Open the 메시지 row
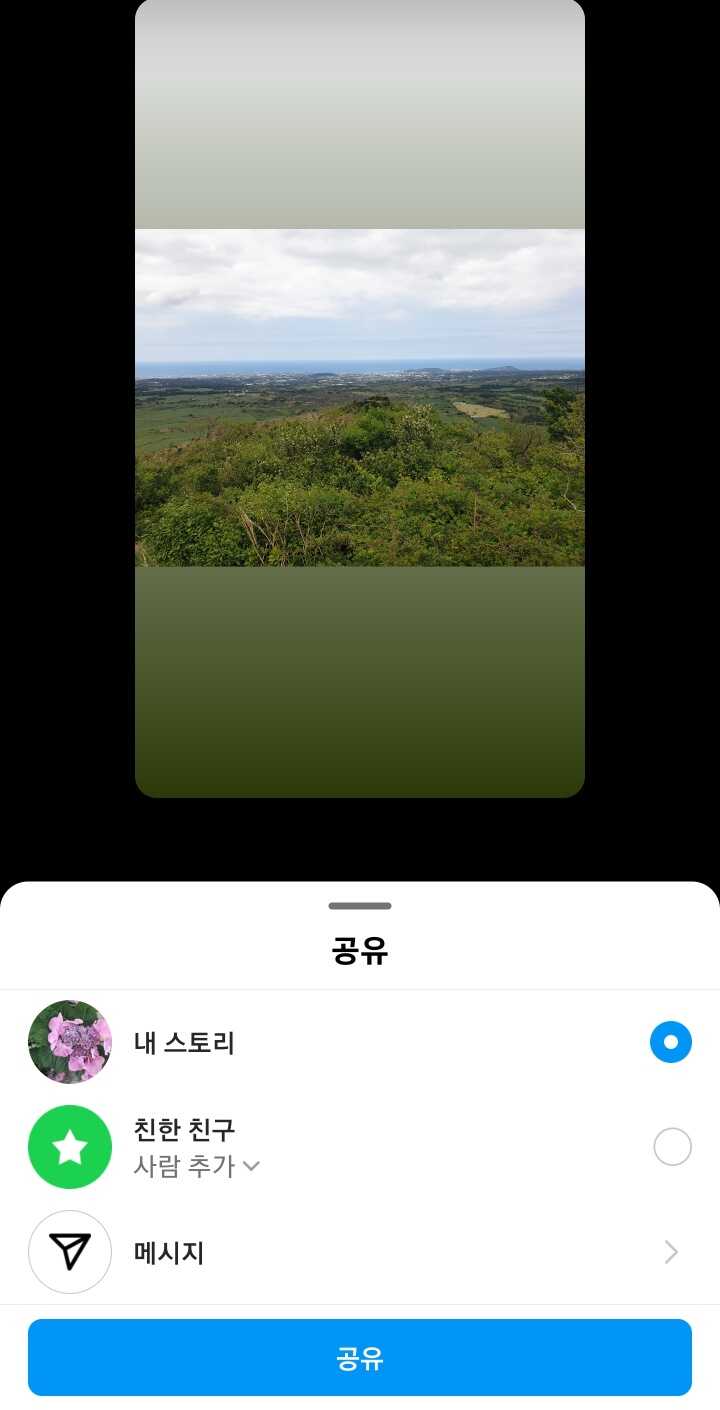The height and width of the screenshot is (1410, 720). coord(359,1252)
